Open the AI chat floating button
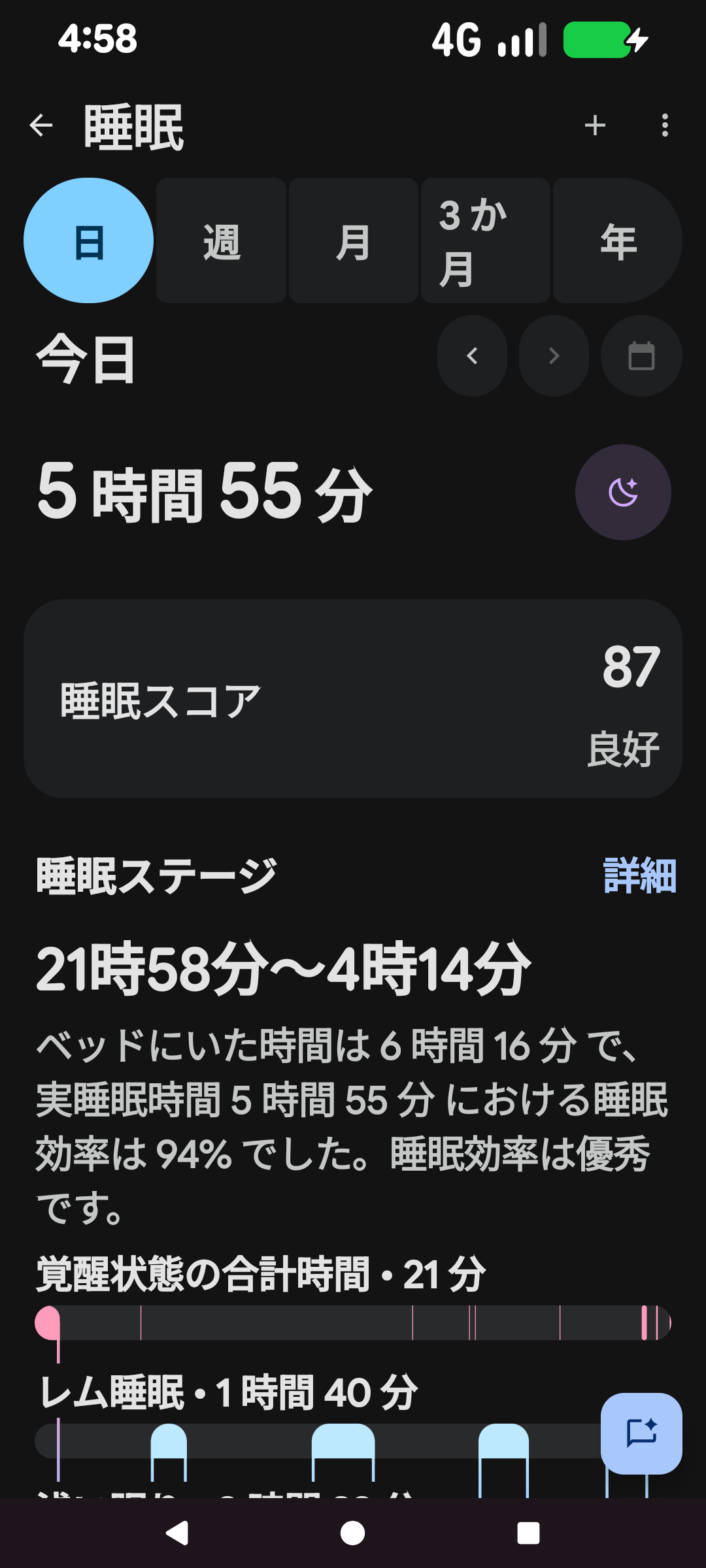 (x=641, y=1433)
